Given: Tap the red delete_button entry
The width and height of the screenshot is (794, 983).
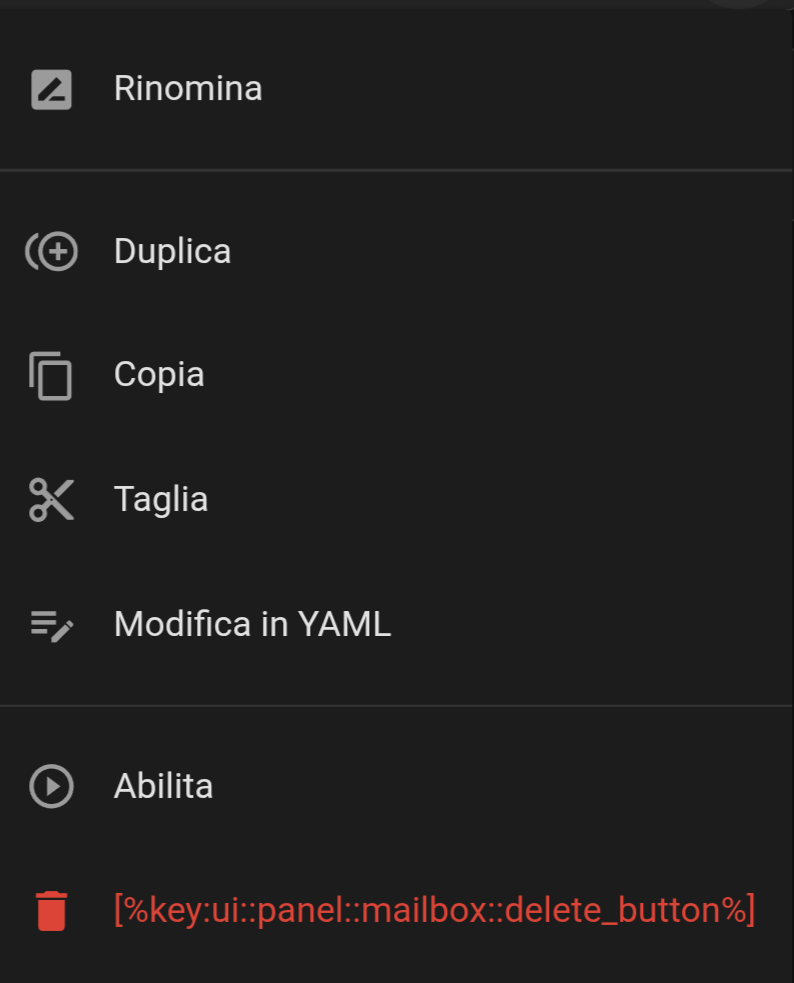Looking at the screenshot, I should (434, 911).
